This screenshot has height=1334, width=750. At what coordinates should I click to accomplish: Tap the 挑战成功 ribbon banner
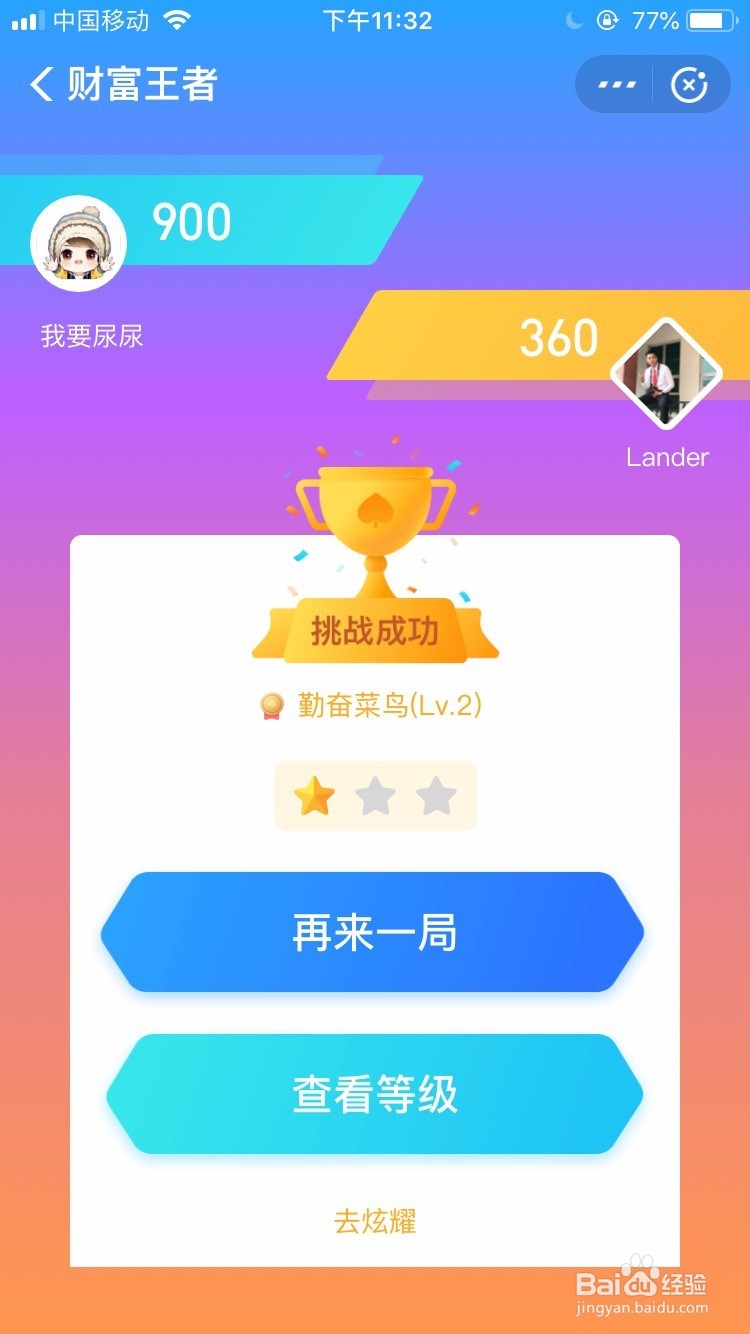[373, 630]
